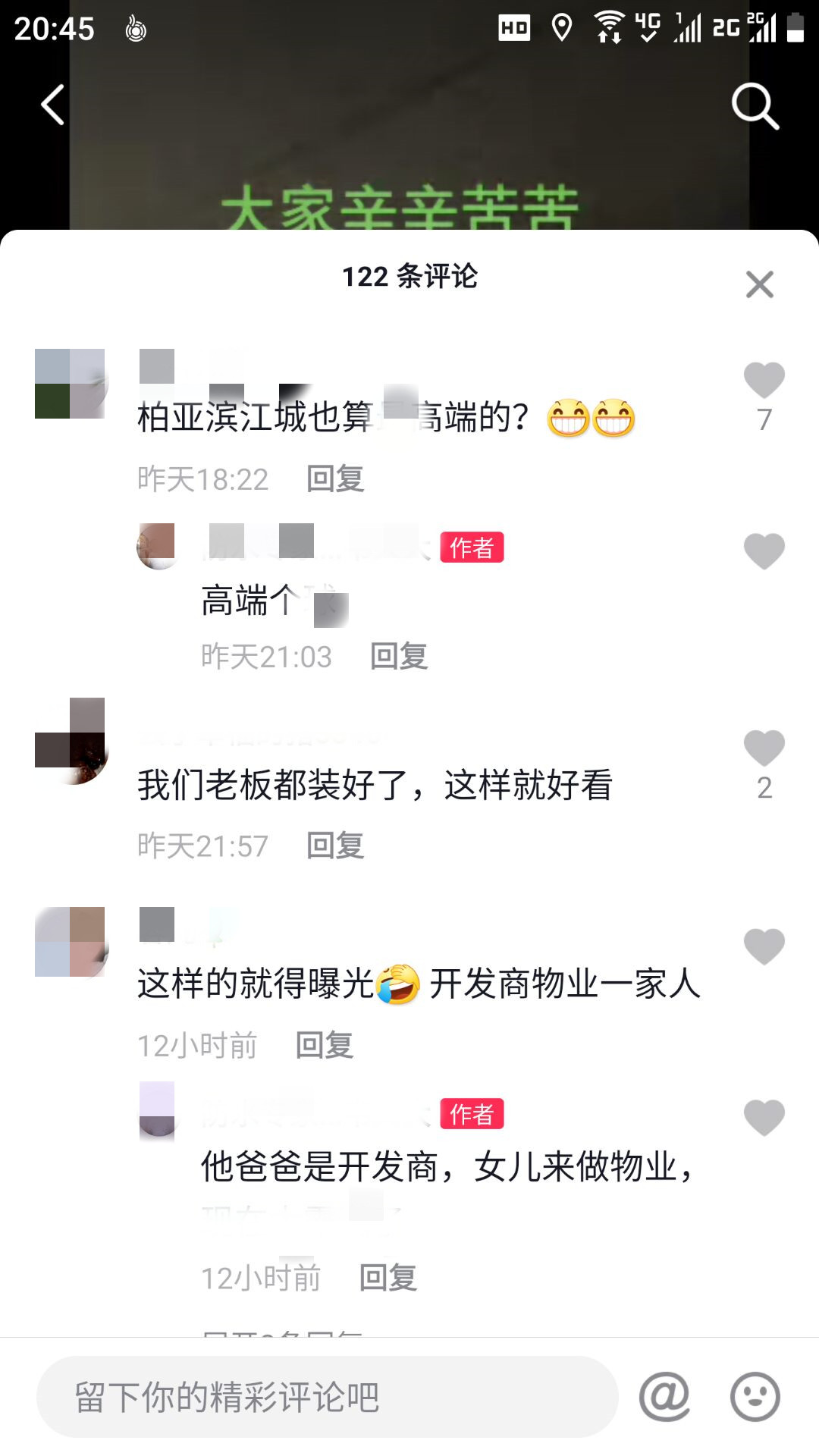
Task: Like the comment about 柏亚滨江城
Action: 764,381
